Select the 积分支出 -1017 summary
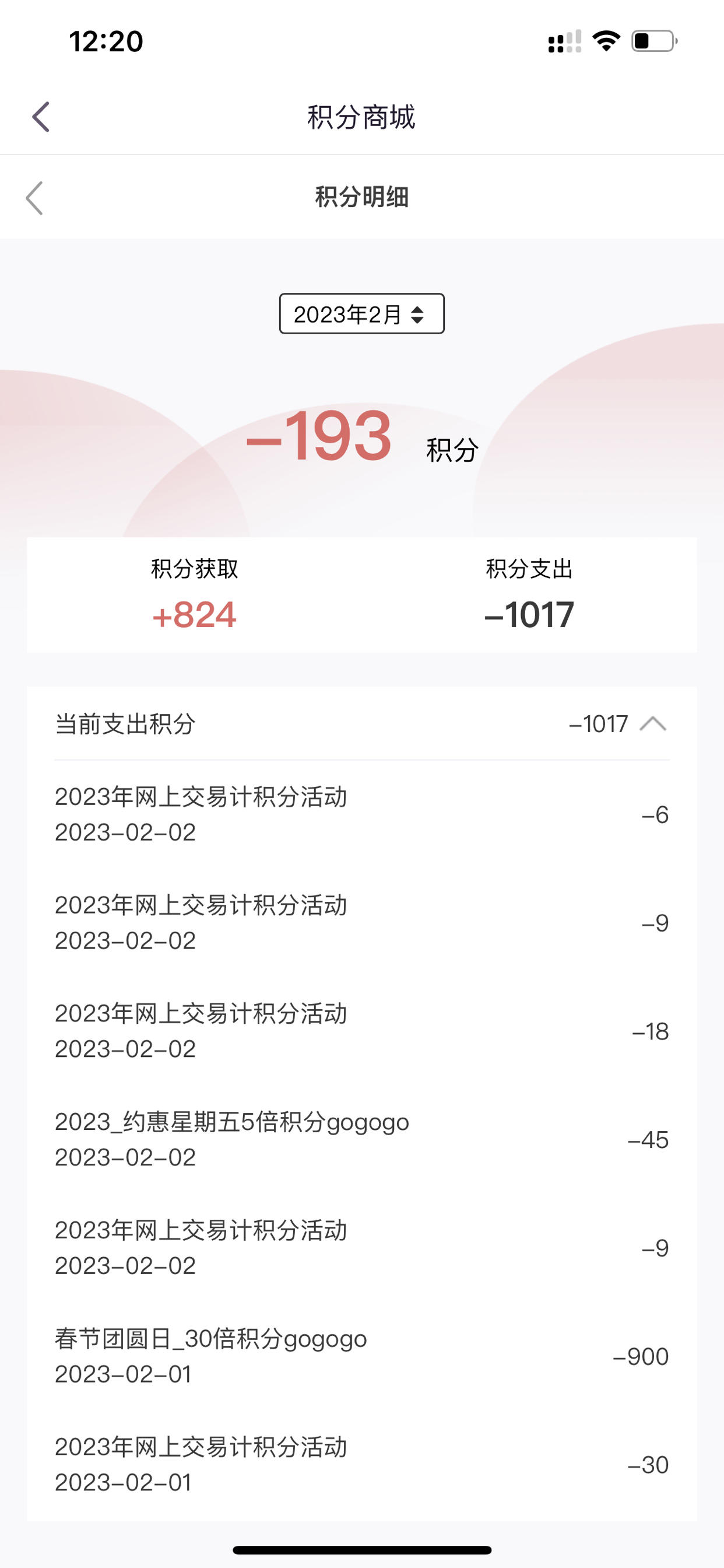Image resolution: width=724 pixels, height=1568 pixels. 529,594
